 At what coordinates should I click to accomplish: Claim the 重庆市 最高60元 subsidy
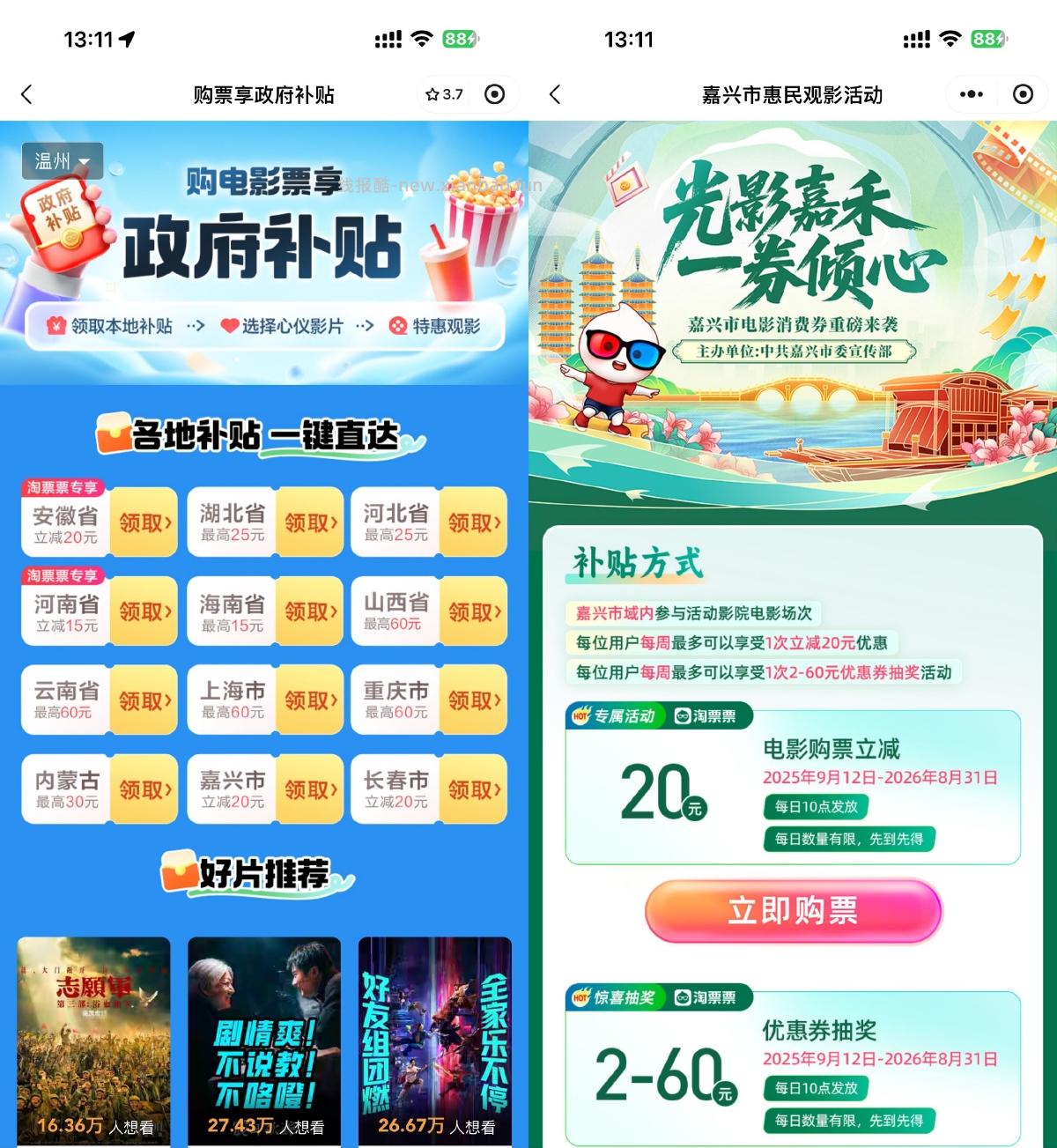(x=474, y=700)
